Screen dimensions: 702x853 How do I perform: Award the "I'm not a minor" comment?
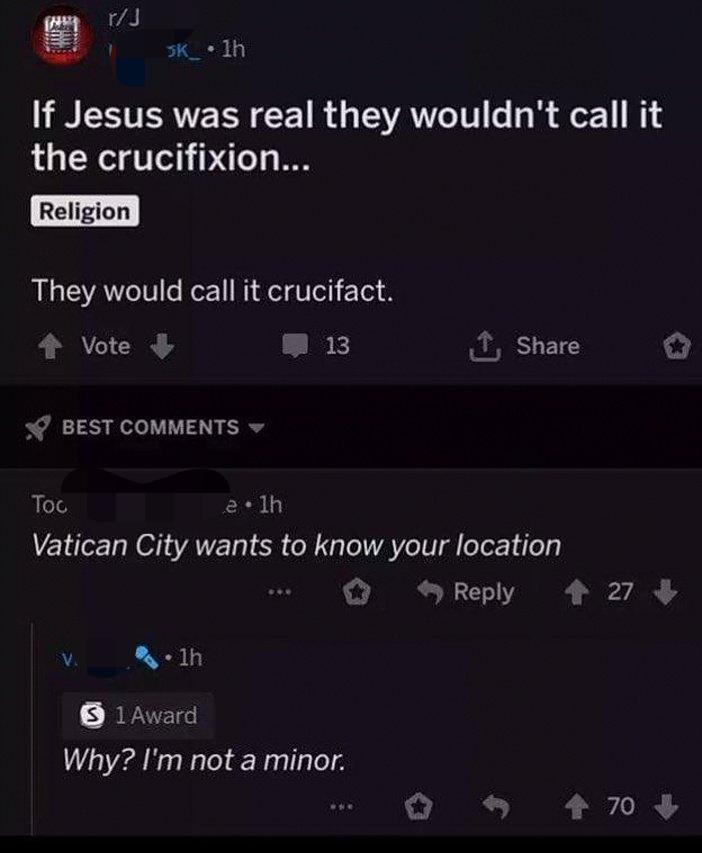tap(423, 805)
